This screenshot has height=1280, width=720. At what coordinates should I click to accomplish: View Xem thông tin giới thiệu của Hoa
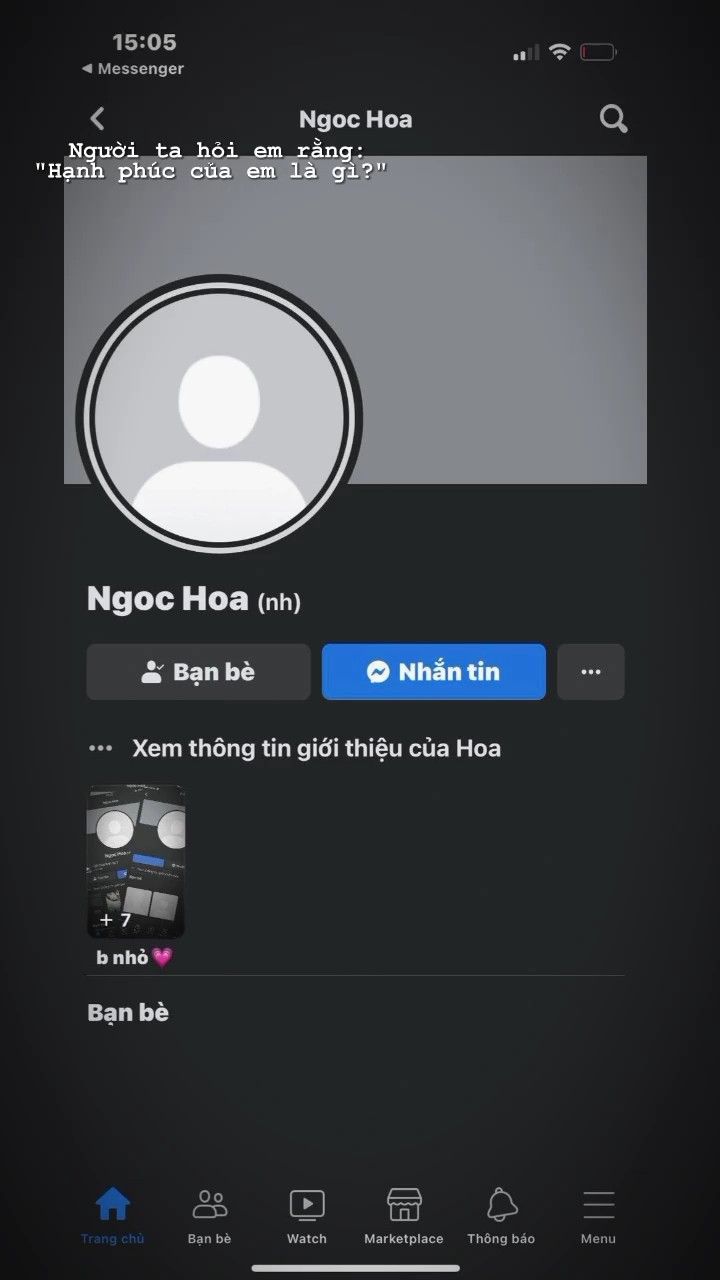click(316, 748)
